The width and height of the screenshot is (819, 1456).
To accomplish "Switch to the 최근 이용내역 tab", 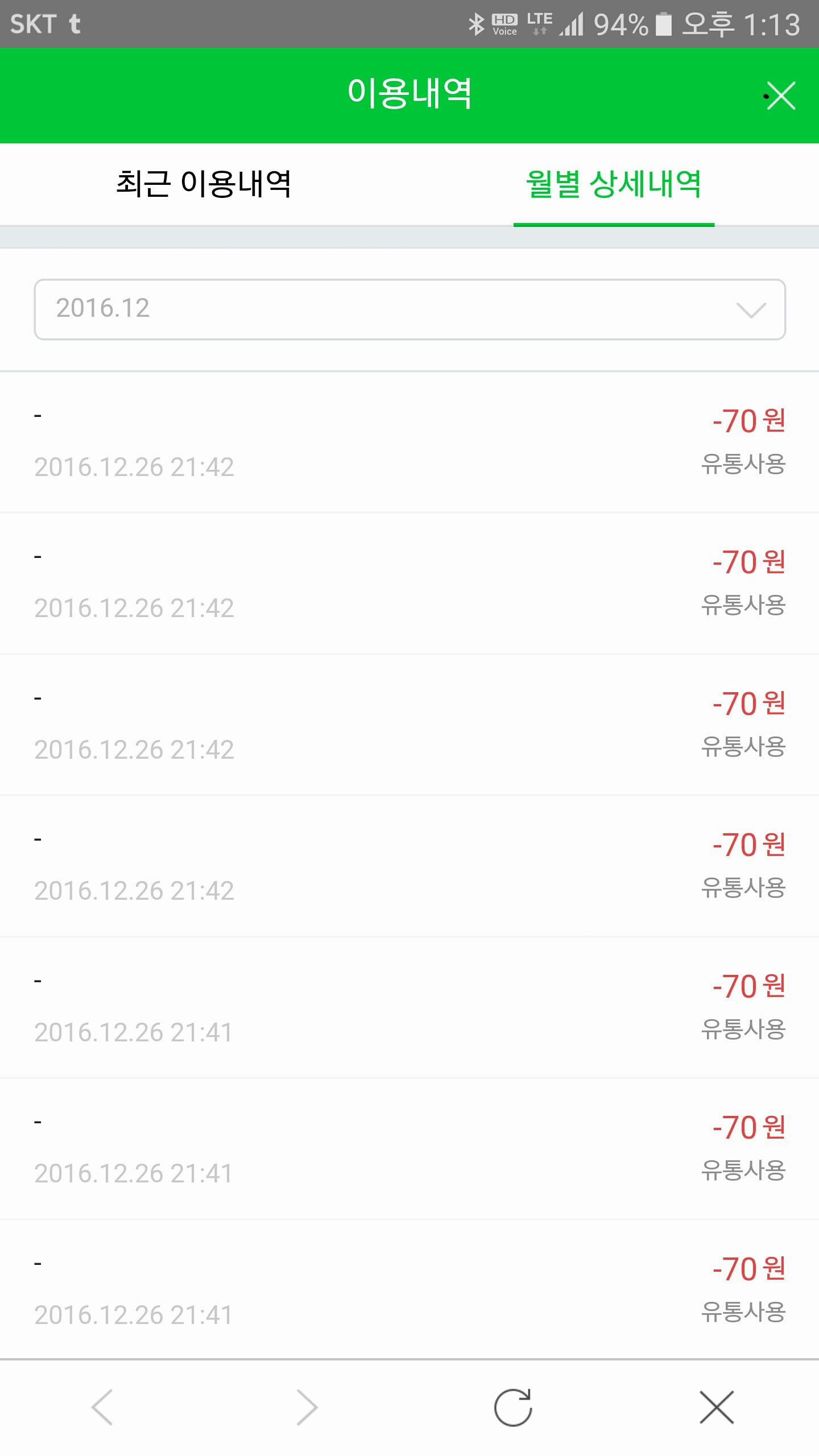I will coord(204,184).
